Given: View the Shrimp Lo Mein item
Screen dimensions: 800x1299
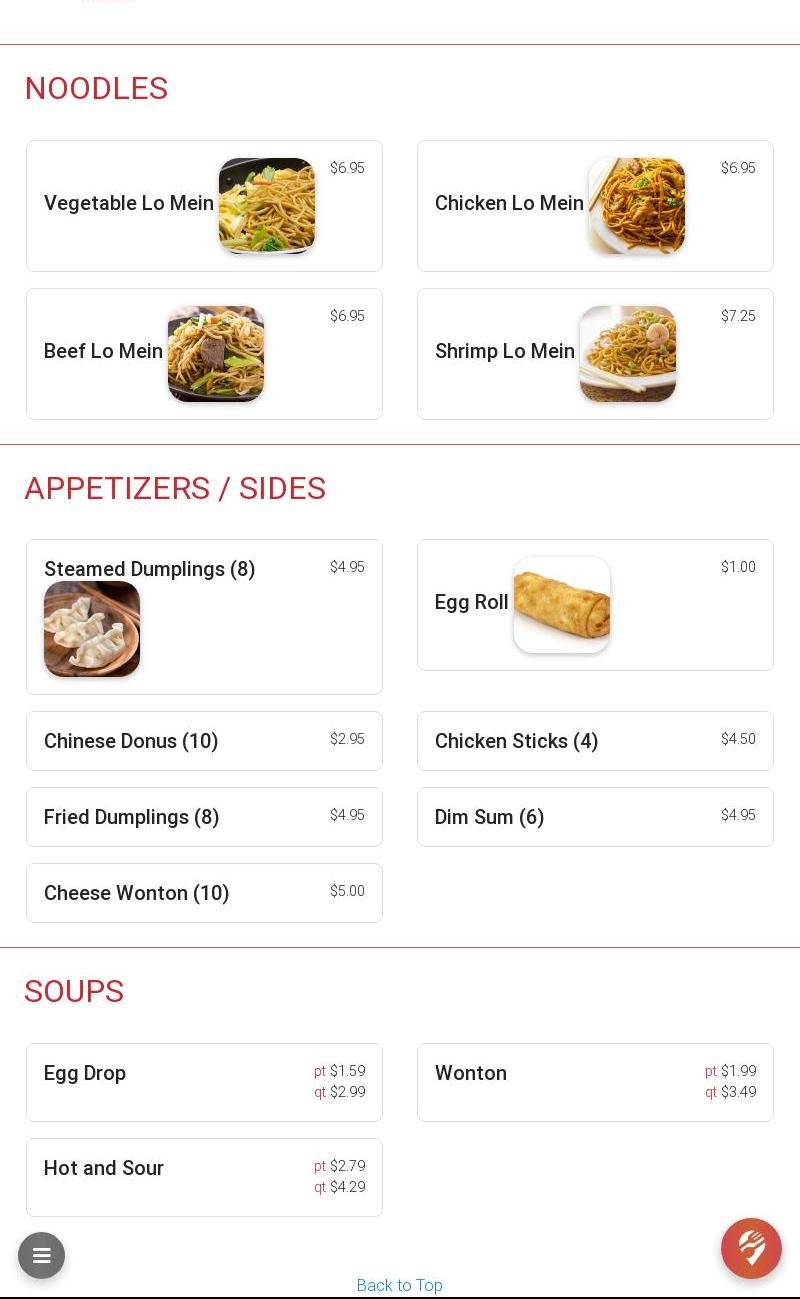Looking at the screenshot, I should [x=595, y=354].
